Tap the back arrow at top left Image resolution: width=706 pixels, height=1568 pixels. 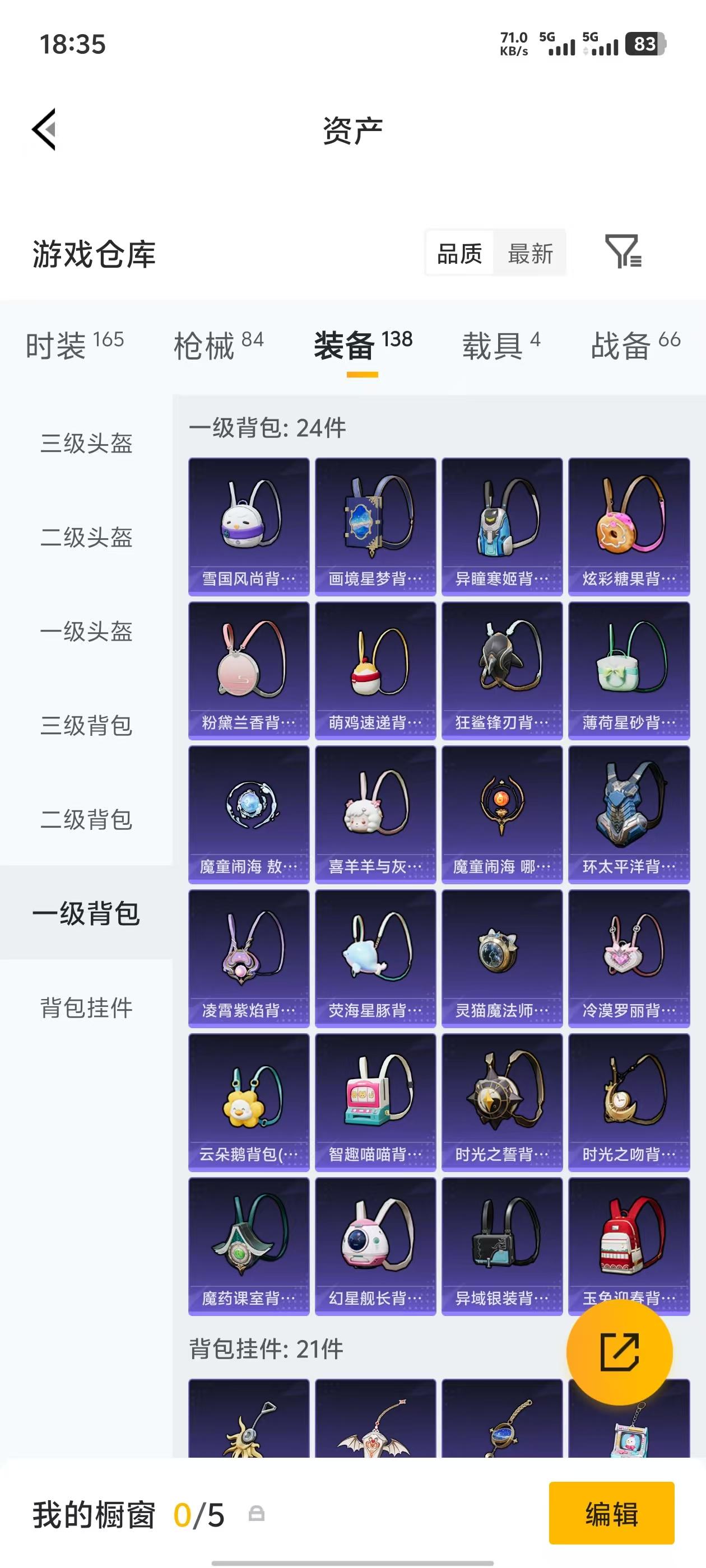[x=46, y=130]
